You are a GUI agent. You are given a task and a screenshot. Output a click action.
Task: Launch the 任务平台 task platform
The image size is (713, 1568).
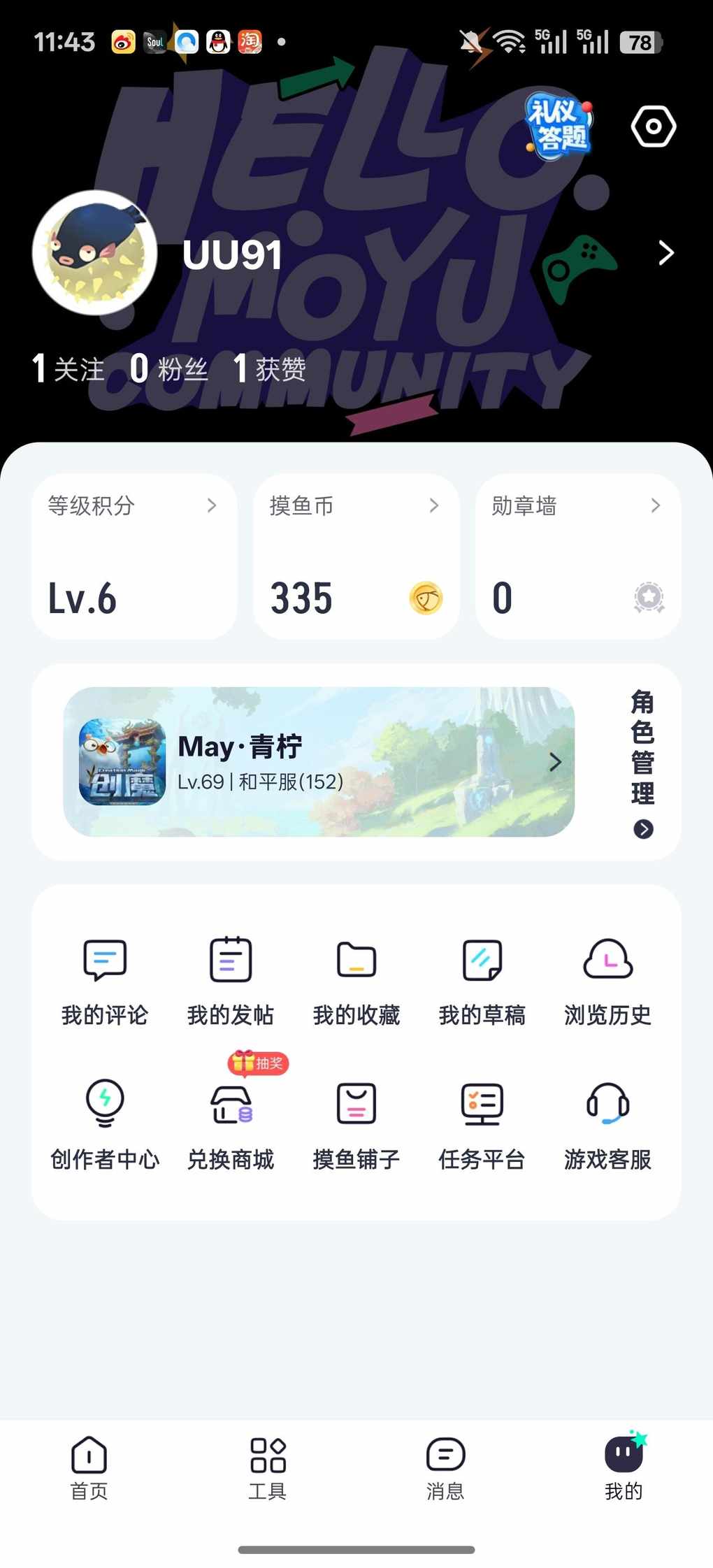tap(482, 1123)
